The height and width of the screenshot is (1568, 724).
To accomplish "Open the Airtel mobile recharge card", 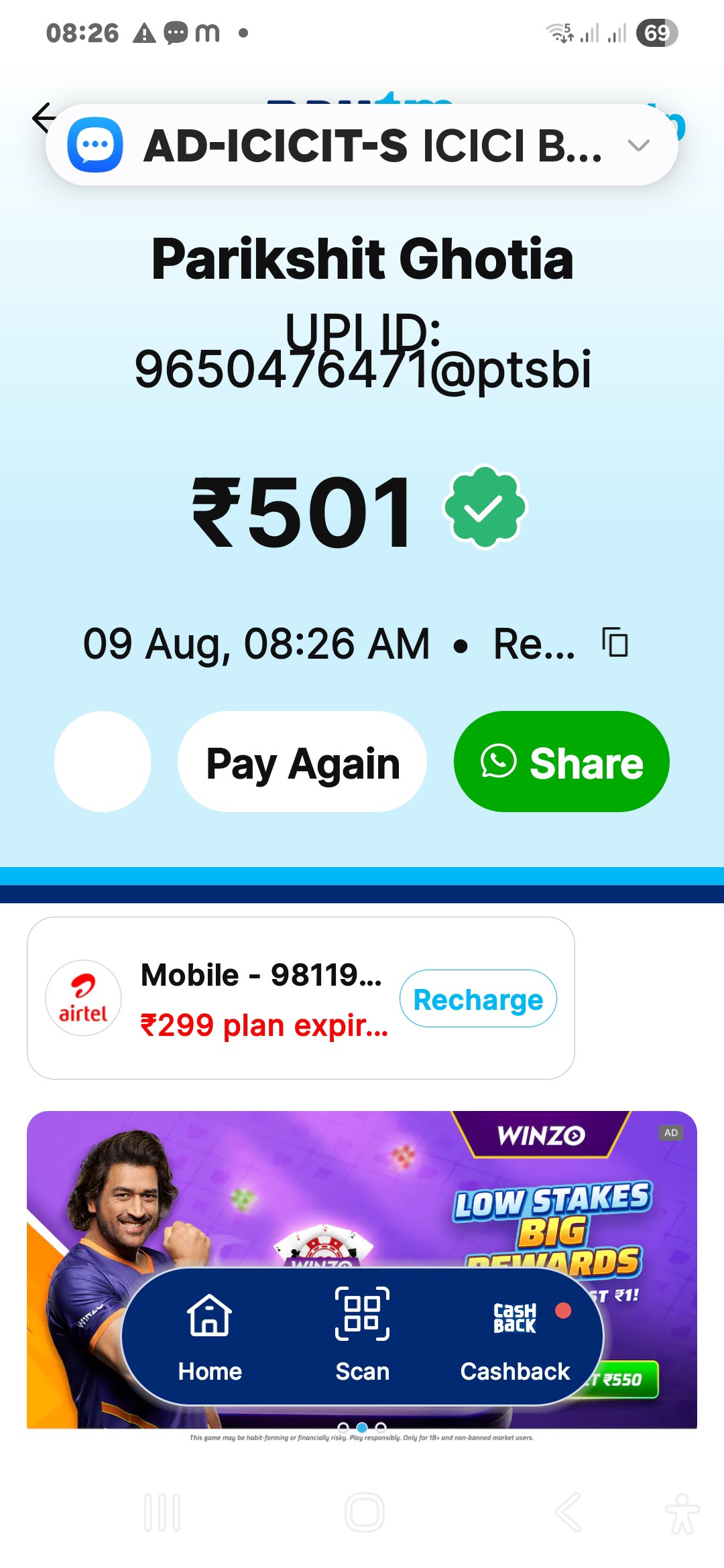I will point(300,998).
